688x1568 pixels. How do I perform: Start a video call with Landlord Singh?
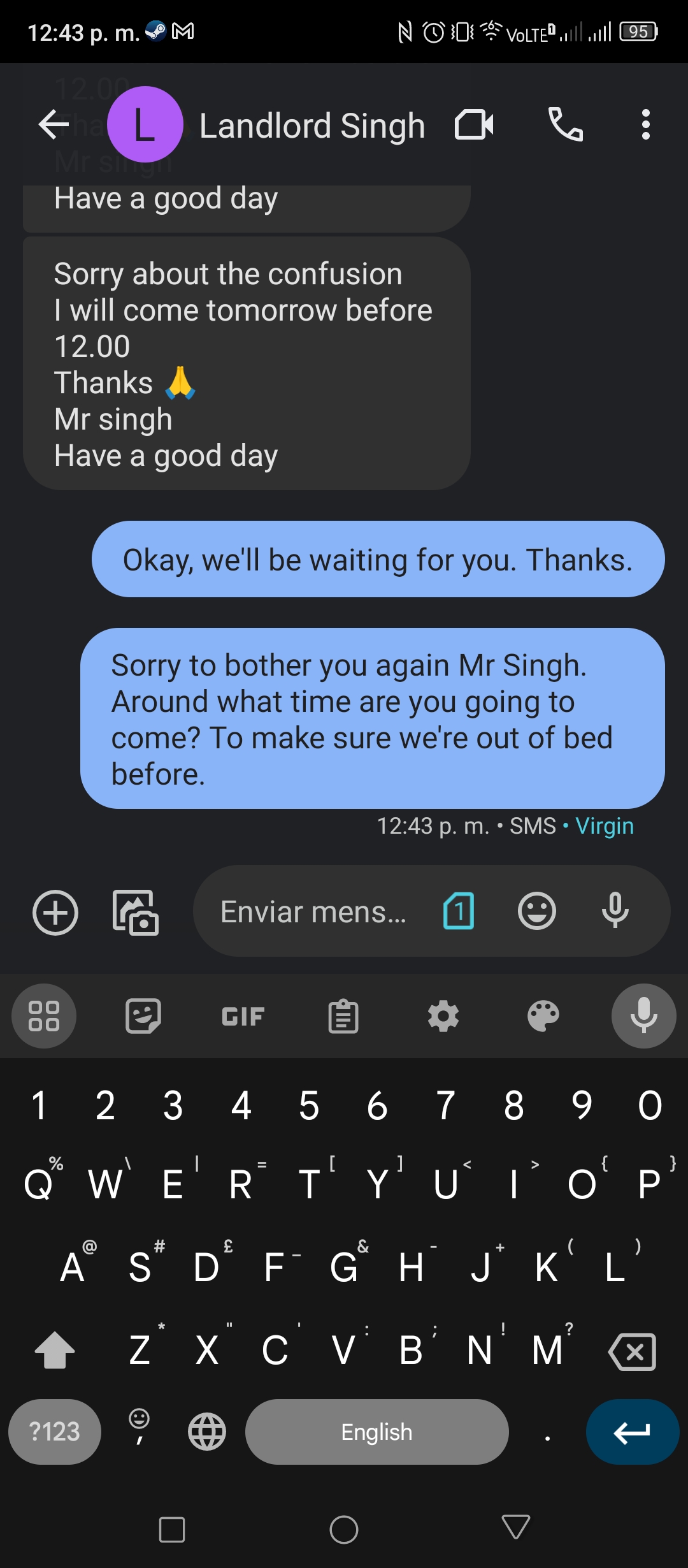[475, 124]
